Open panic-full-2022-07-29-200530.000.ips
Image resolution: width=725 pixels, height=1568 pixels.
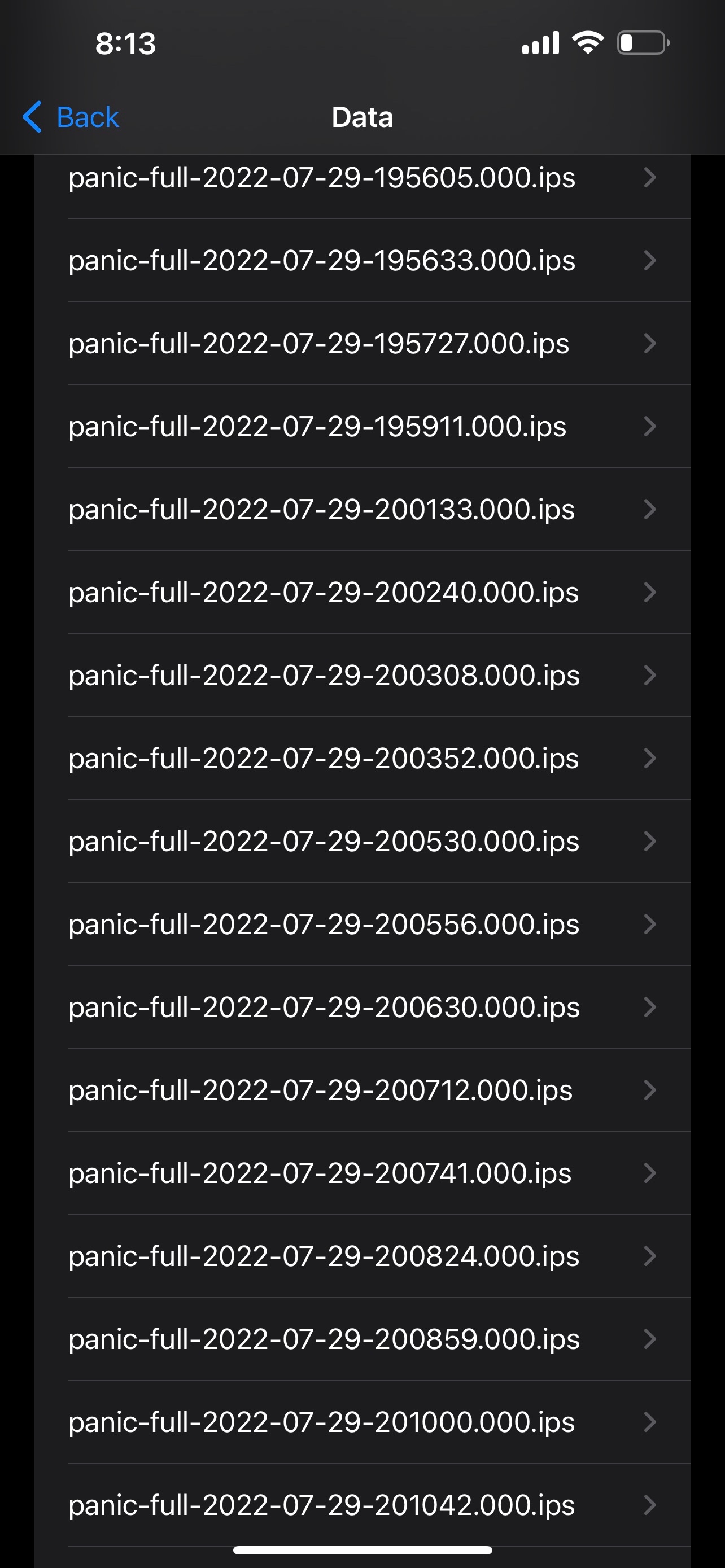(361, 842)
